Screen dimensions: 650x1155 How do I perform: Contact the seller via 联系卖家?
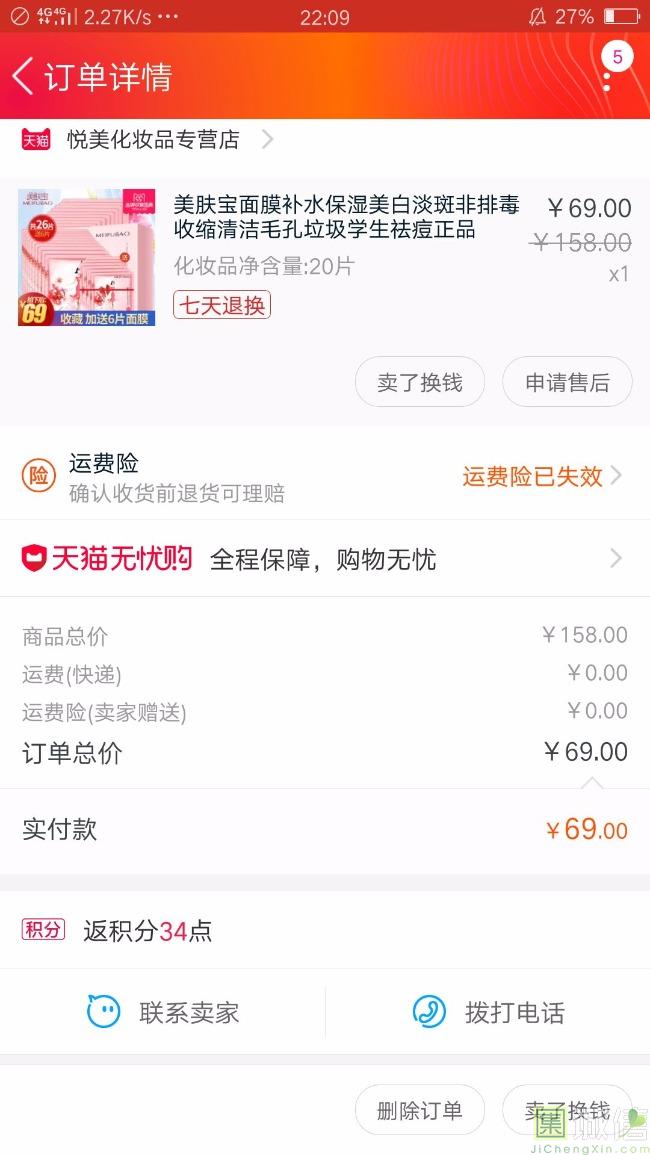pyautogui.click(x=163, y=1012)
